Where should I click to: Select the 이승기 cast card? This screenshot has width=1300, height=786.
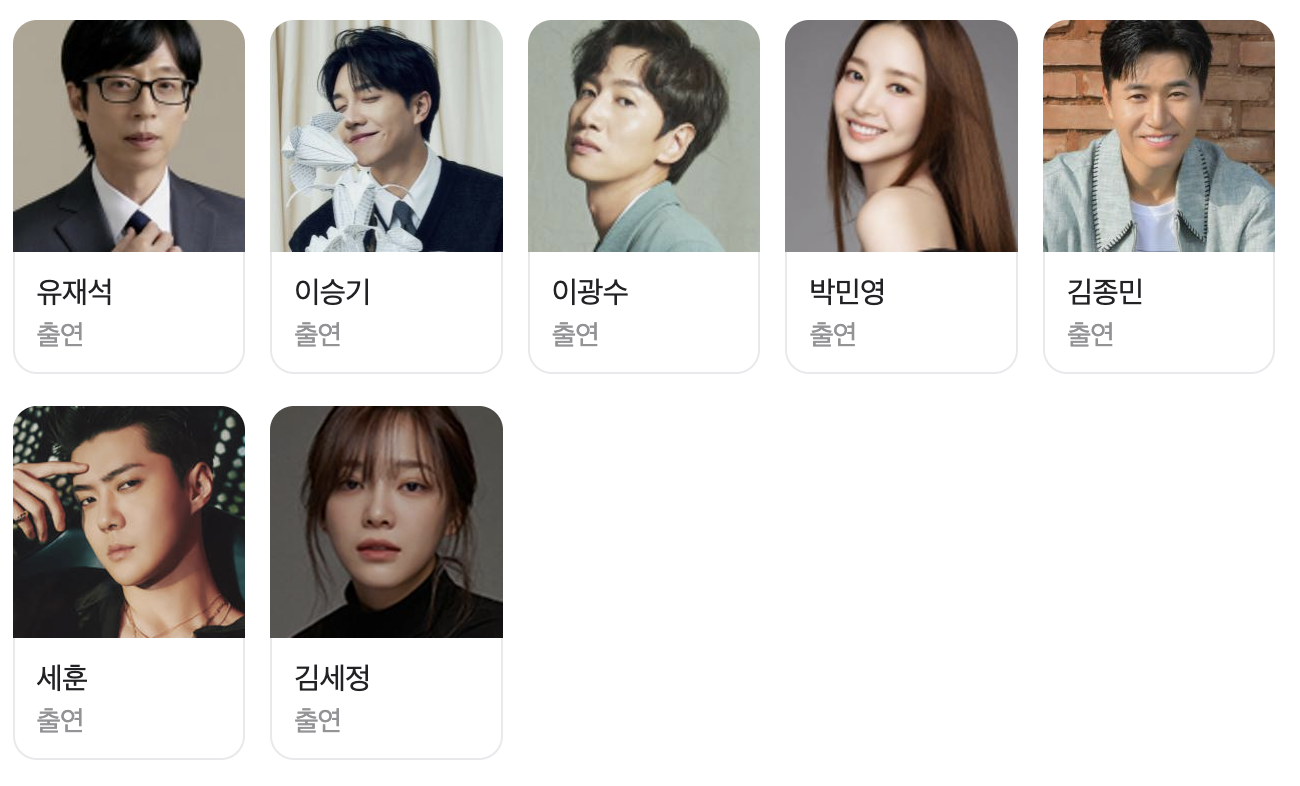coord(386,196)
